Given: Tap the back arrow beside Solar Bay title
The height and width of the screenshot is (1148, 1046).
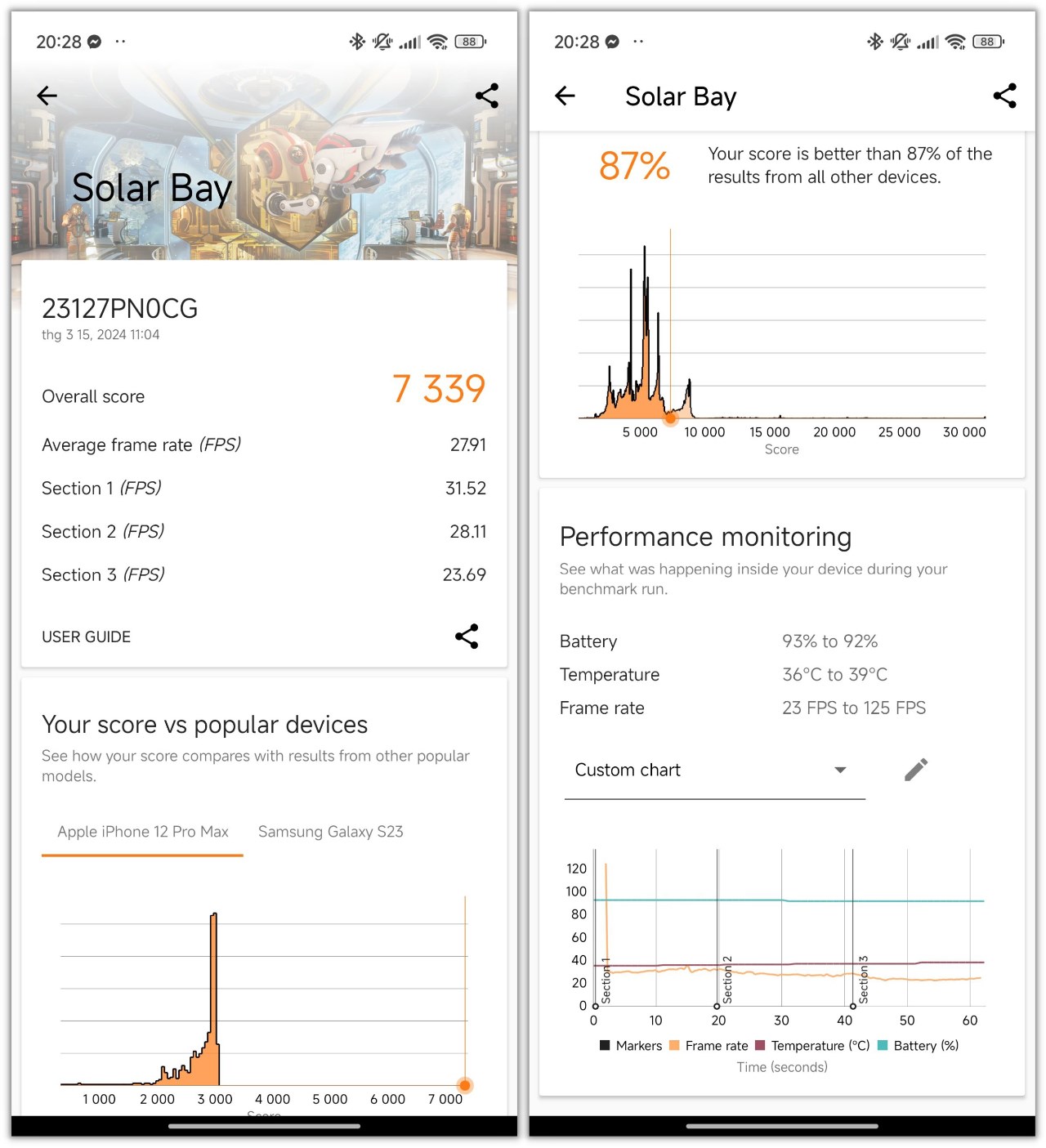Looking at the screenshot, I should (x=565, y=96).
